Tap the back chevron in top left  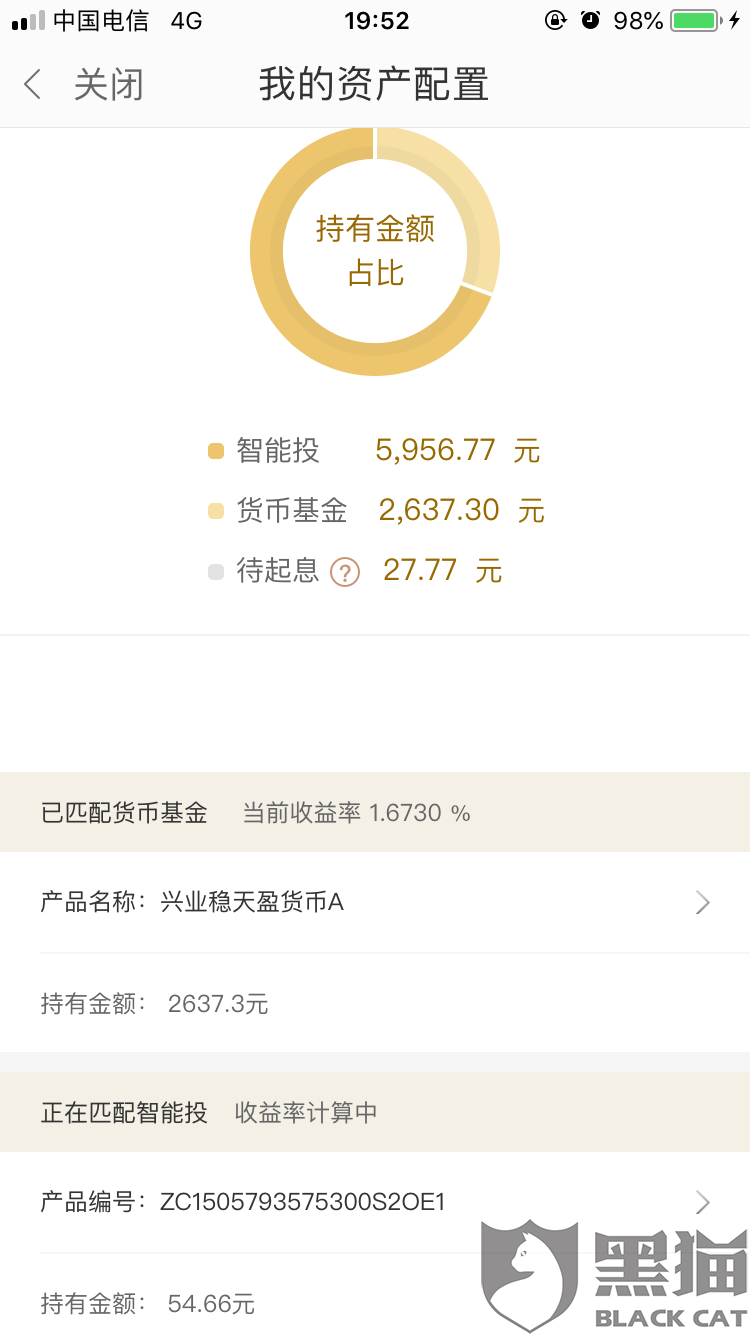[32, 85]
